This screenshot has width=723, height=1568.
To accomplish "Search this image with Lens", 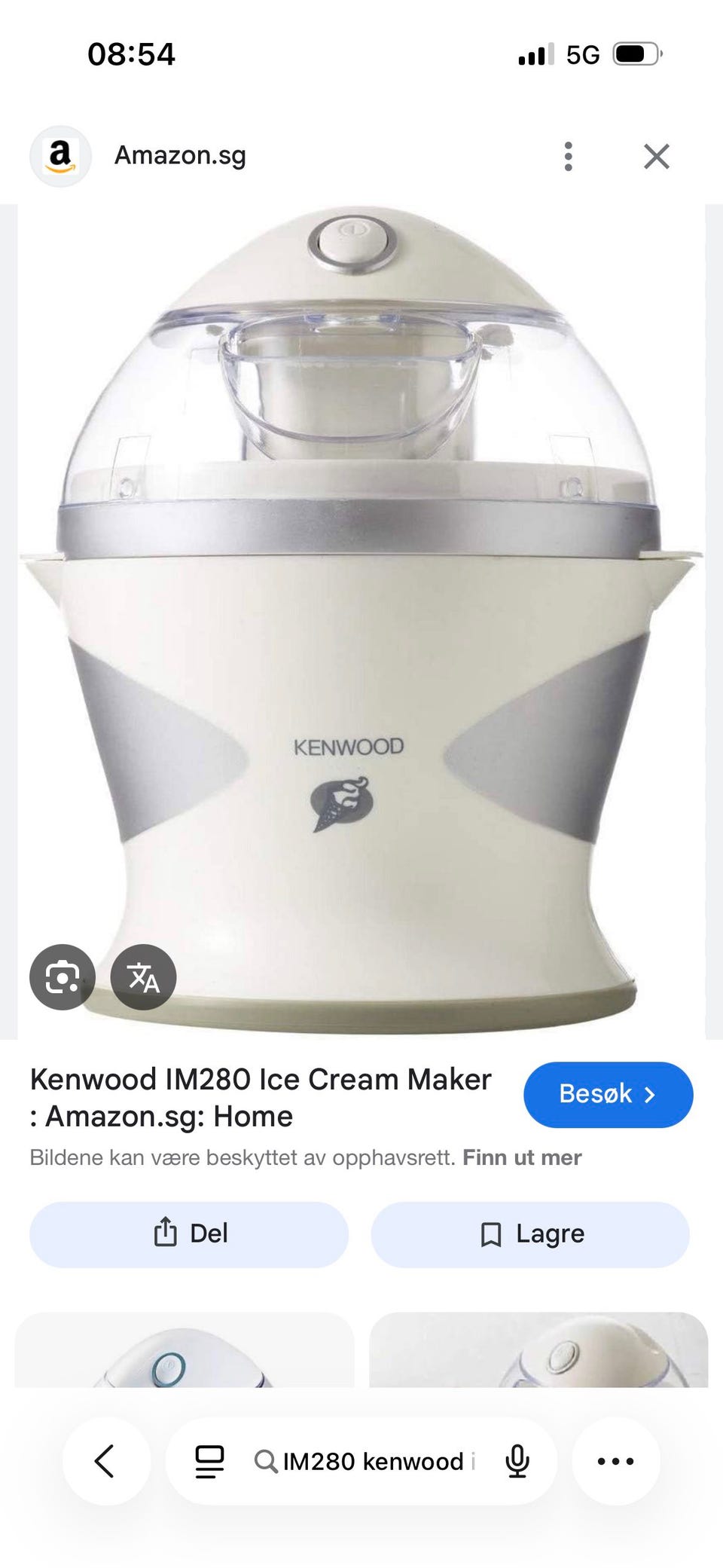I will (x=63, y=977).
